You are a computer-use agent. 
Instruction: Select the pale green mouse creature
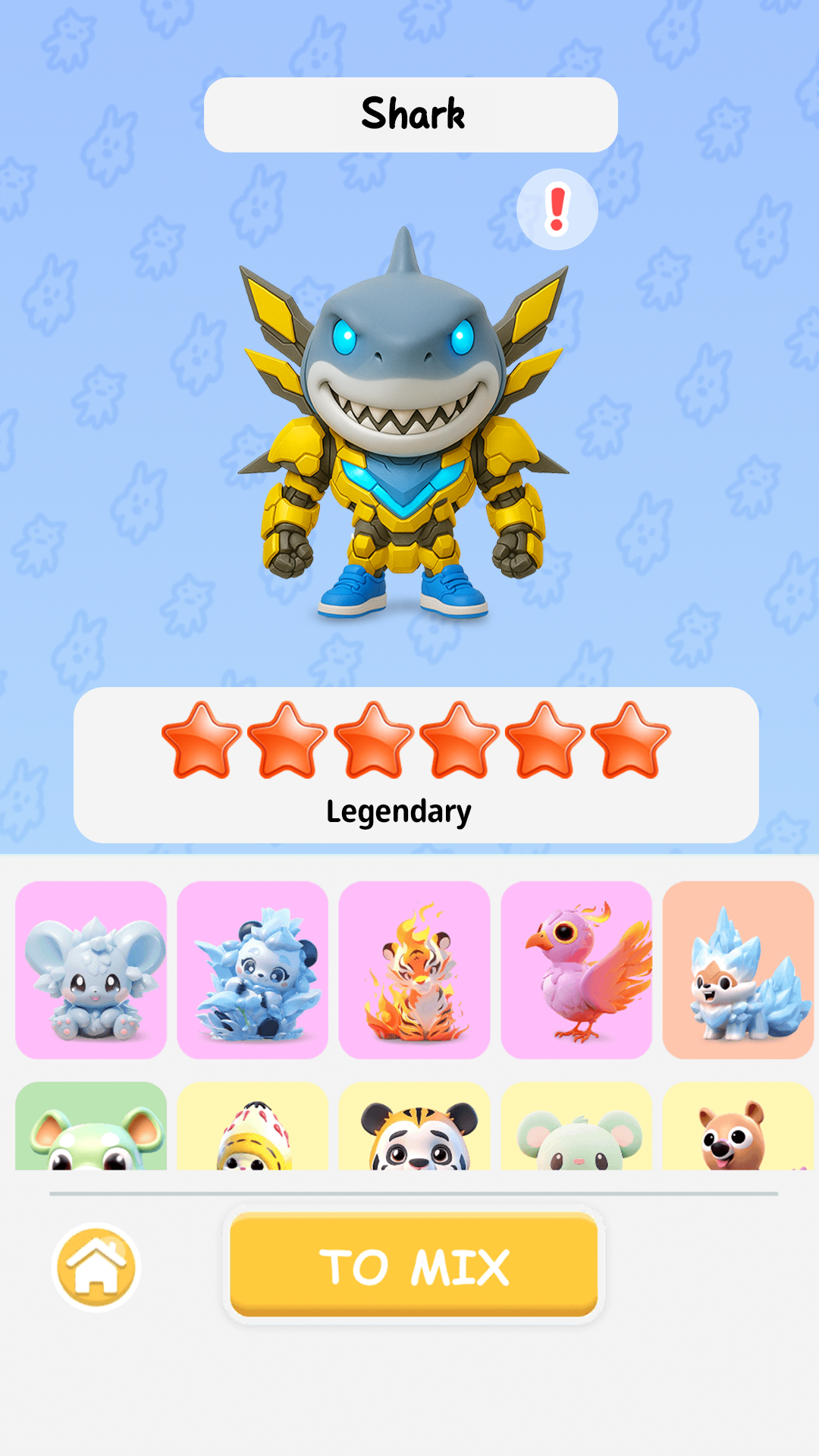pos(576,1129)
